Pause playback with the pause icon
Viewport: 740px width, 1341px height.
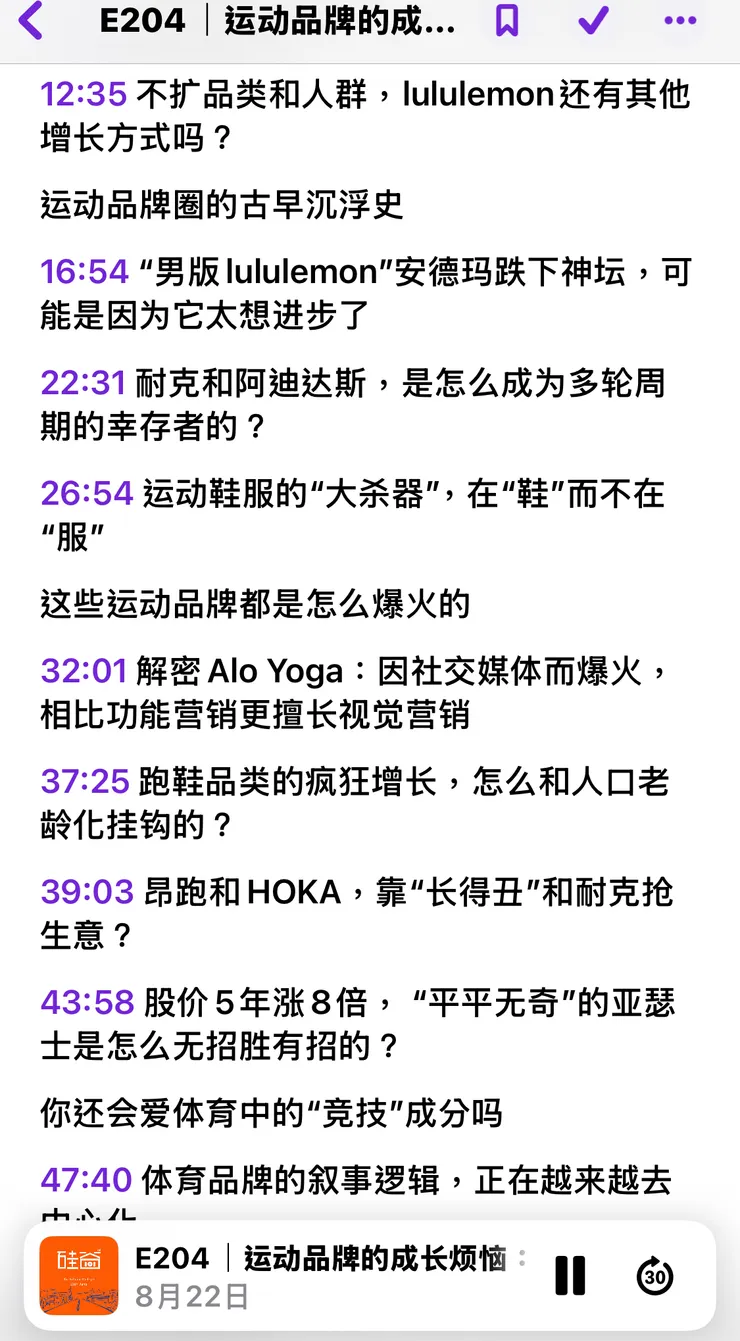tap(569, 1275)
